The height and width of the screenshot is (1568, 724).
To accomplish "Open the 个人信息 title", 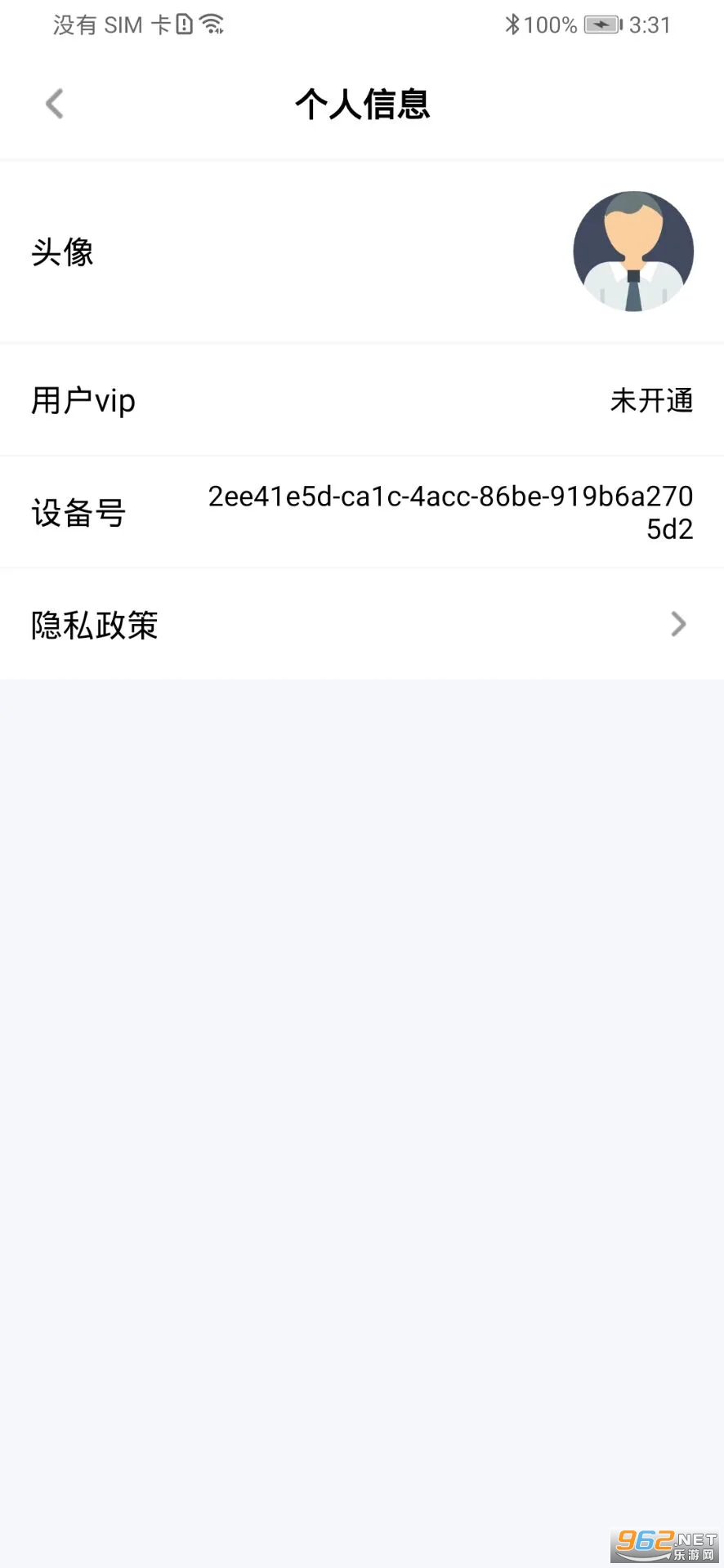I will point(362,105).
